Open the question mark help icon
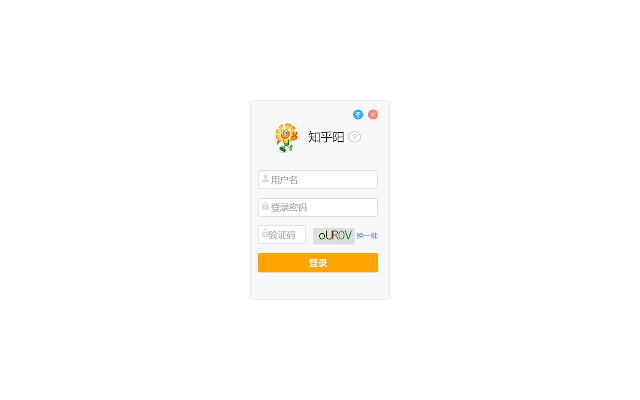The image size is (640, 400). [x=355, y=137]
